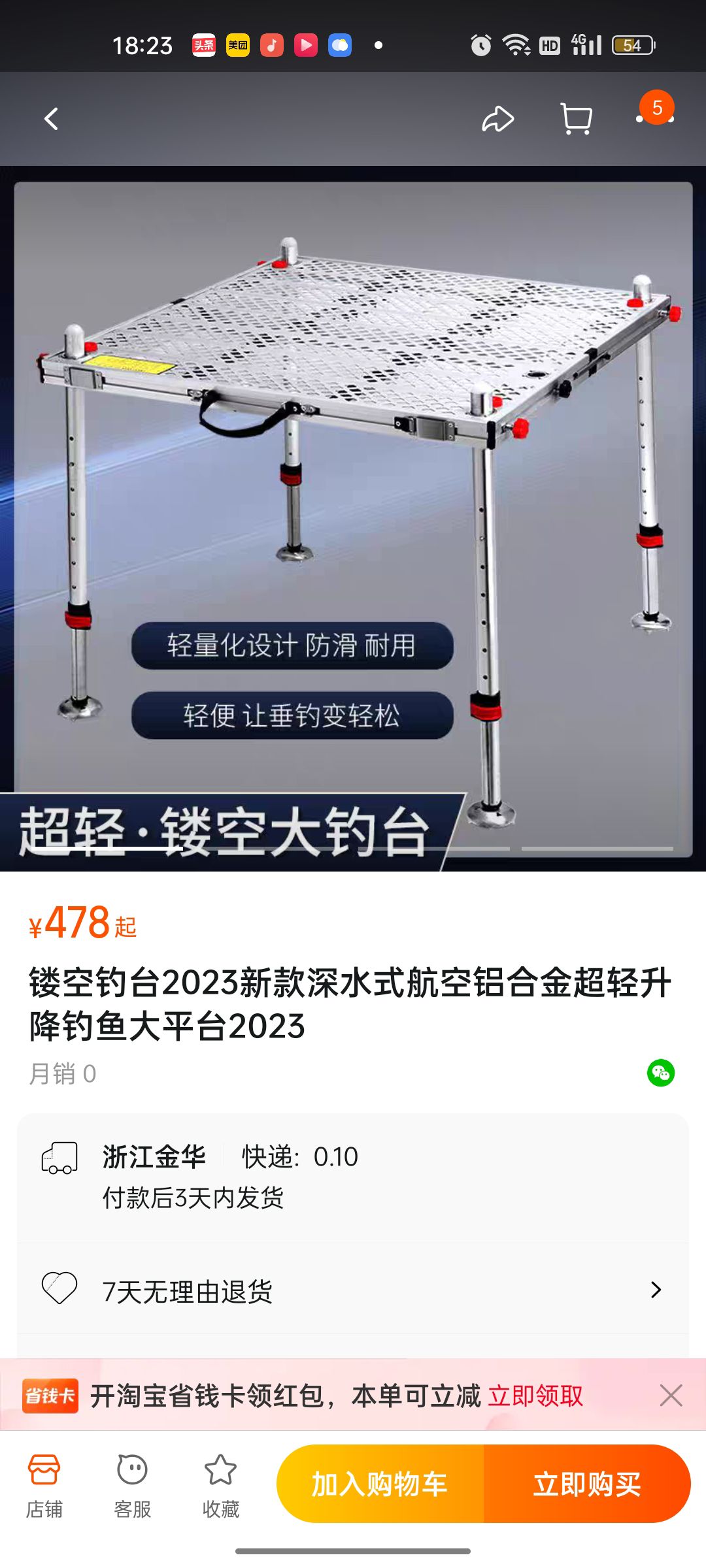Open the more options menu with badge
The image size is (706, 1568).
pos(655,118)
